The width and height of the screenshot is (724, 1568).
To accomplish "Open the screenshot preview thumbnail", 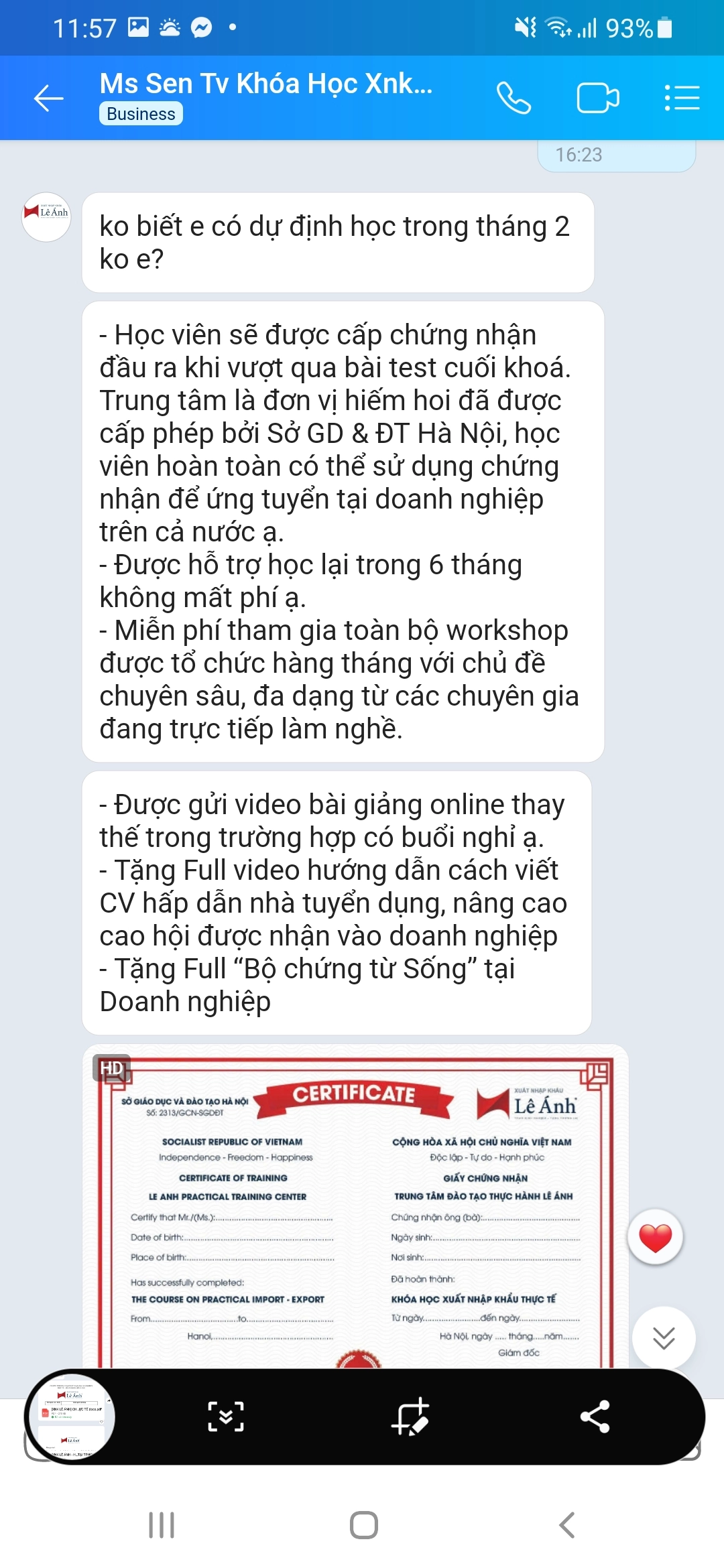I will coord(70,1417).
